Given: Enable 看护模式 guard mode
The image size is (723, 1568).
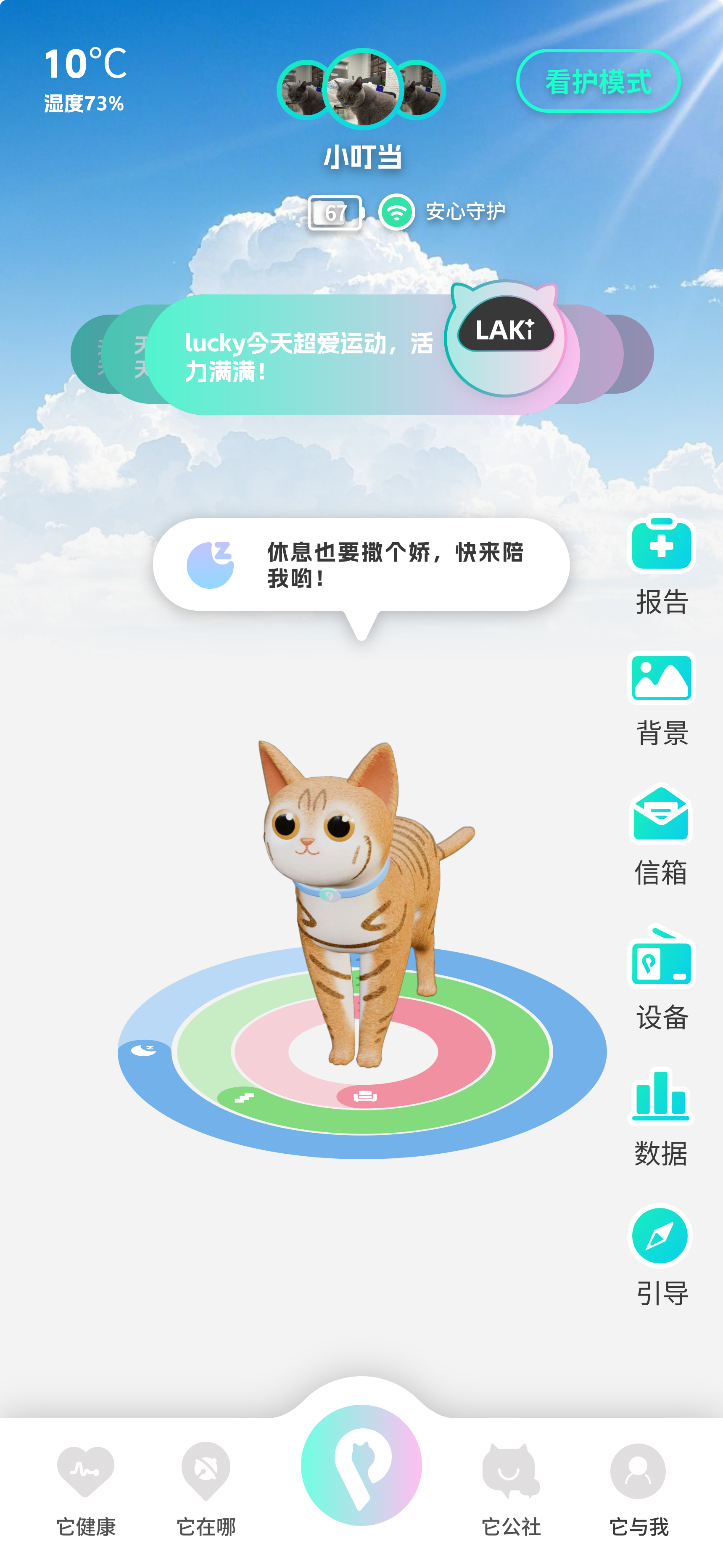Looking at the screenshot, I should click(x=598, y=81).
